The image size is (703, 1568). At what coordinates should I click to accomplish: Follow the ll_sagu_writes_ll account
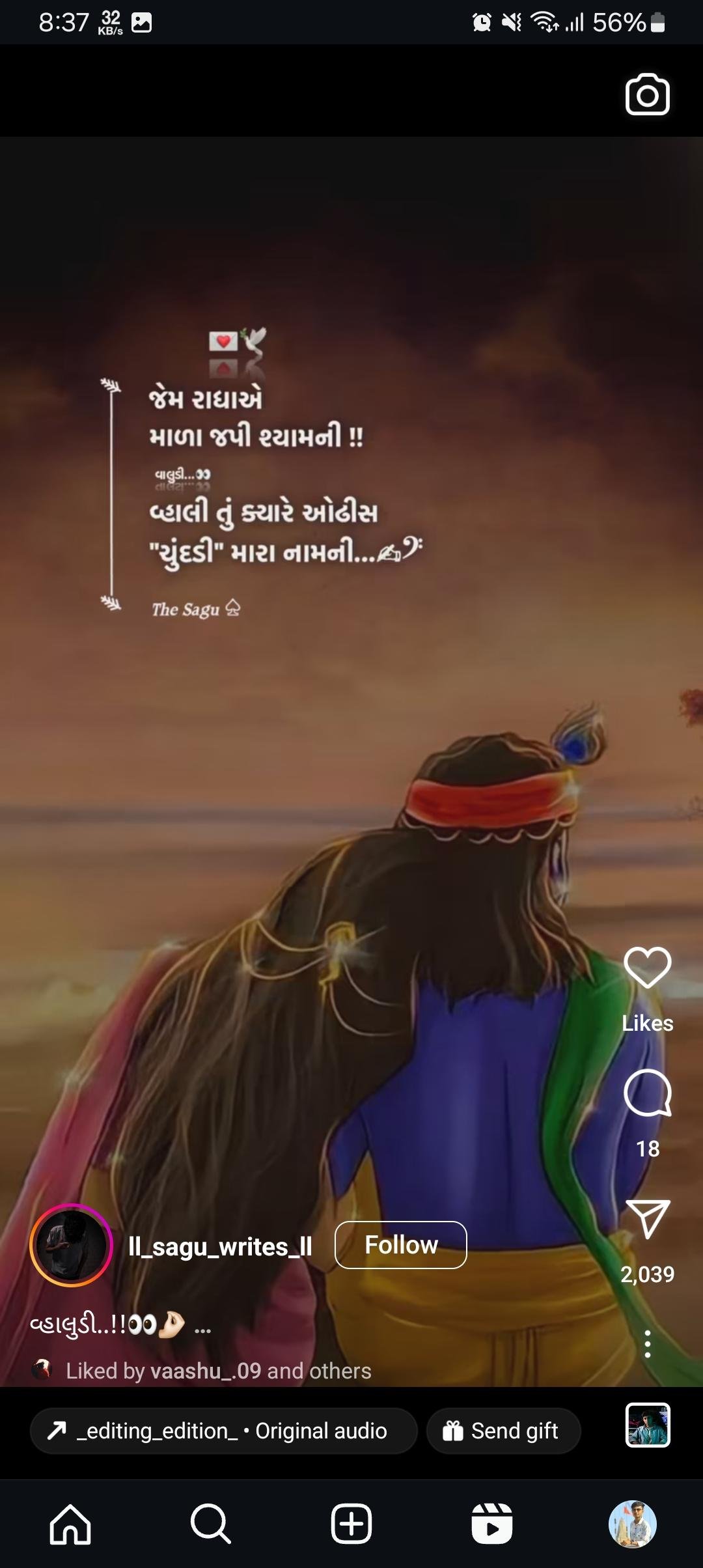401,1244
